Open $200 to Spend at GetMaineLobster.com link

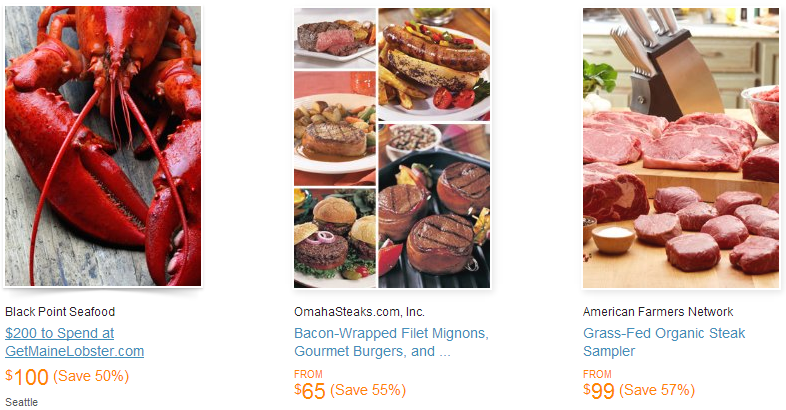(74, 342)
